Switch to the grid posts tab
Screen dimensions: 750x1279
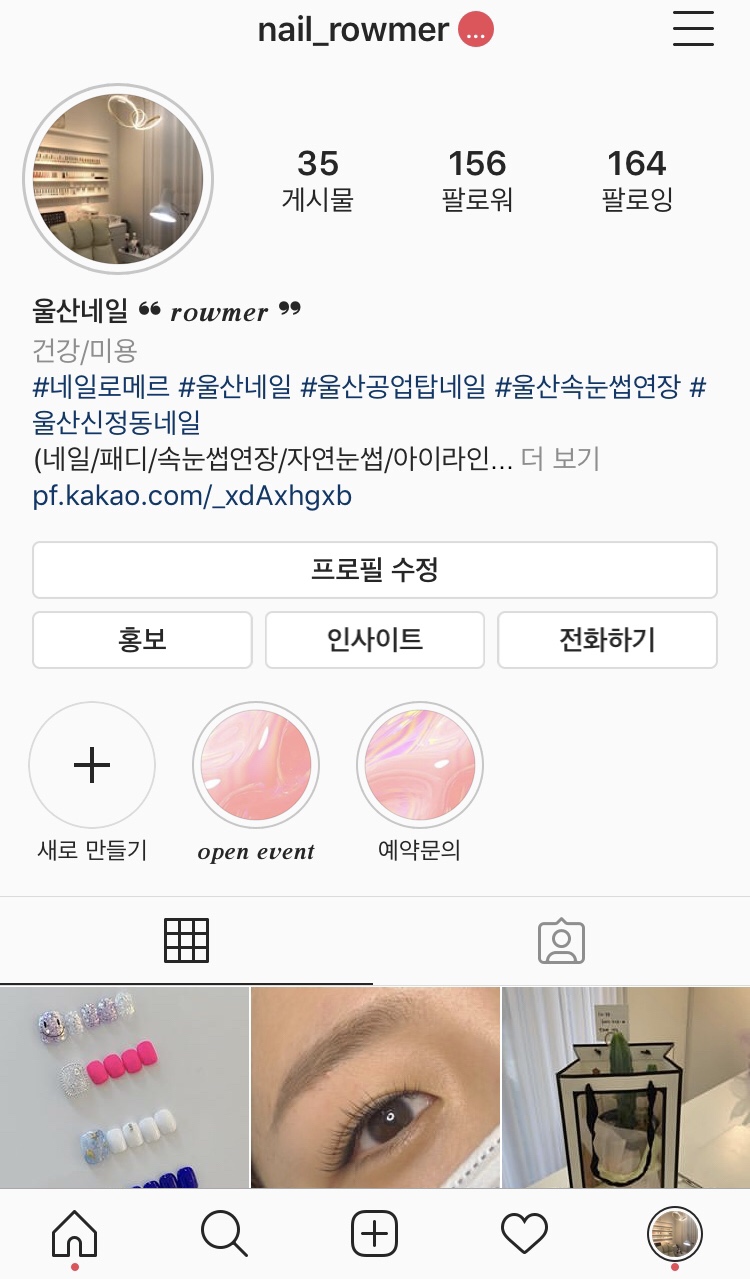tap(186, 941)
